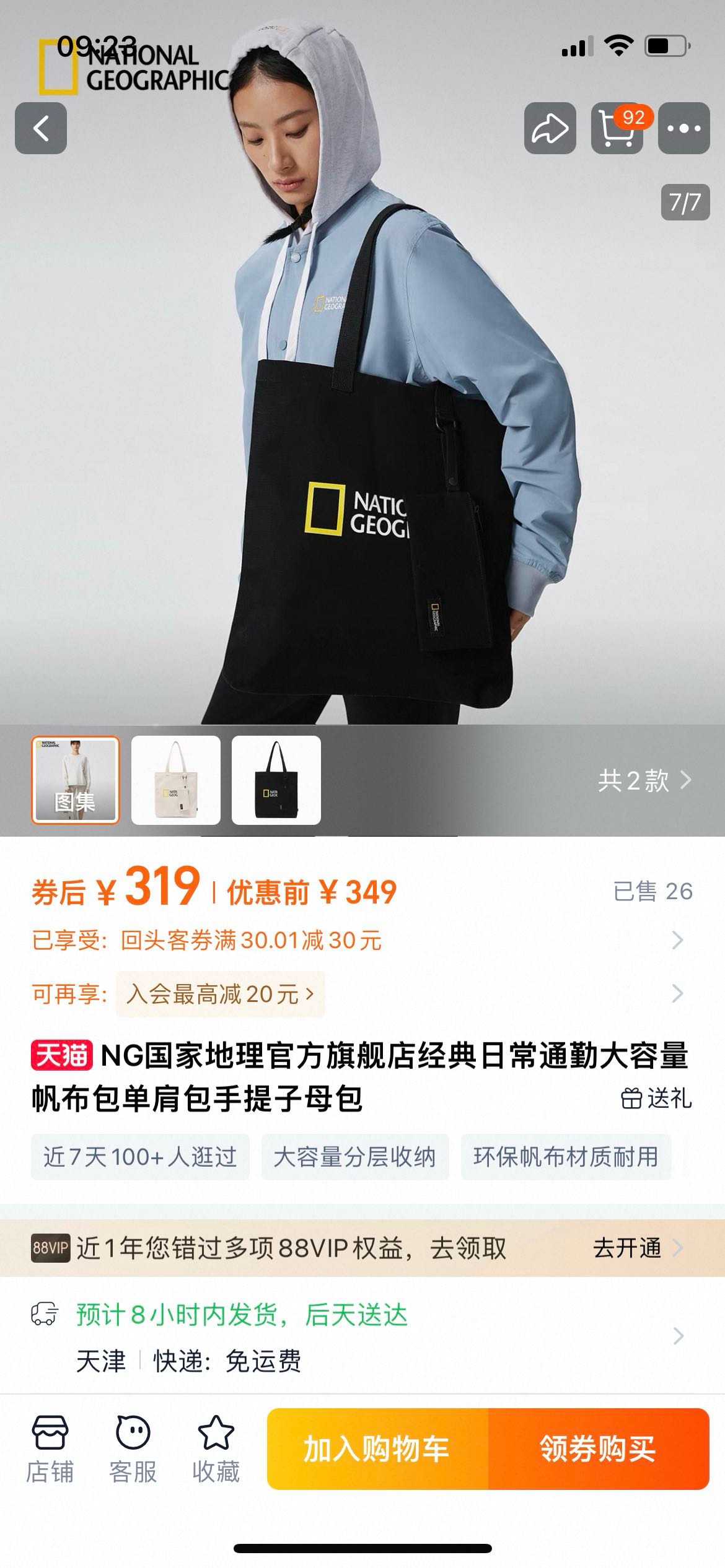Open the 店铺 store page
Viewport: 725px width, 1568px height.
click(50, 1449)
